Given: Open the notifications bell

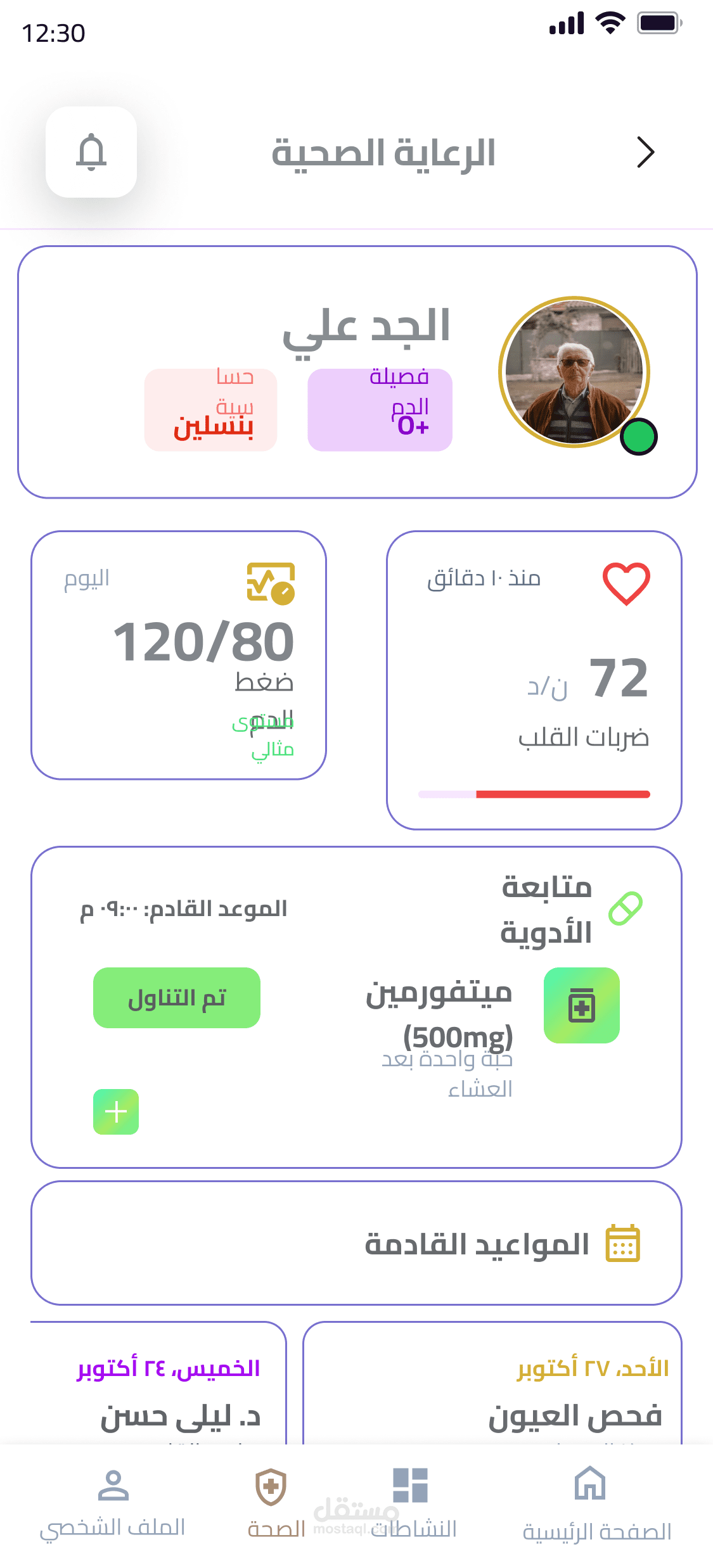Looking at the screenshot, I should tap(91, 152).
